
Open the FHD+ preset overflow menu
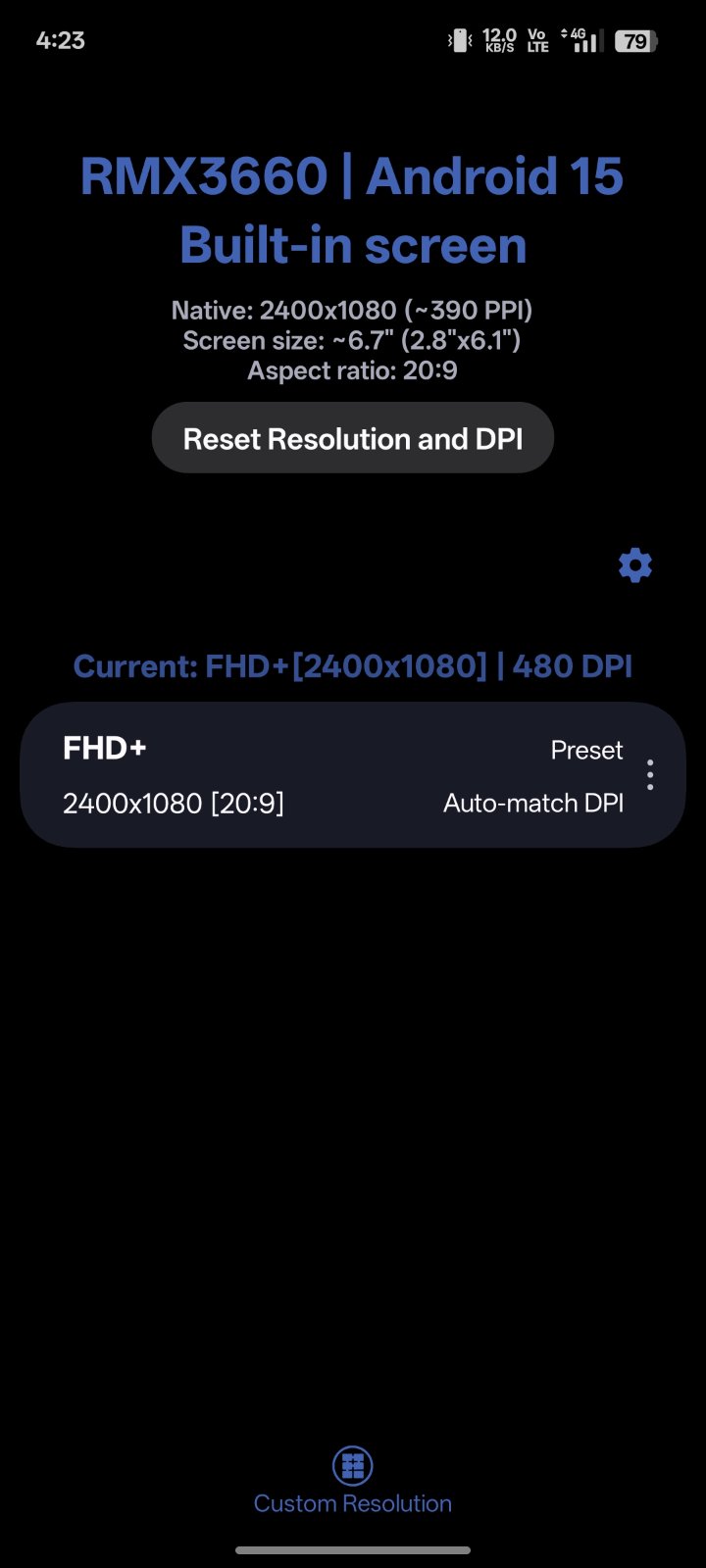click(x=650, y=775)
